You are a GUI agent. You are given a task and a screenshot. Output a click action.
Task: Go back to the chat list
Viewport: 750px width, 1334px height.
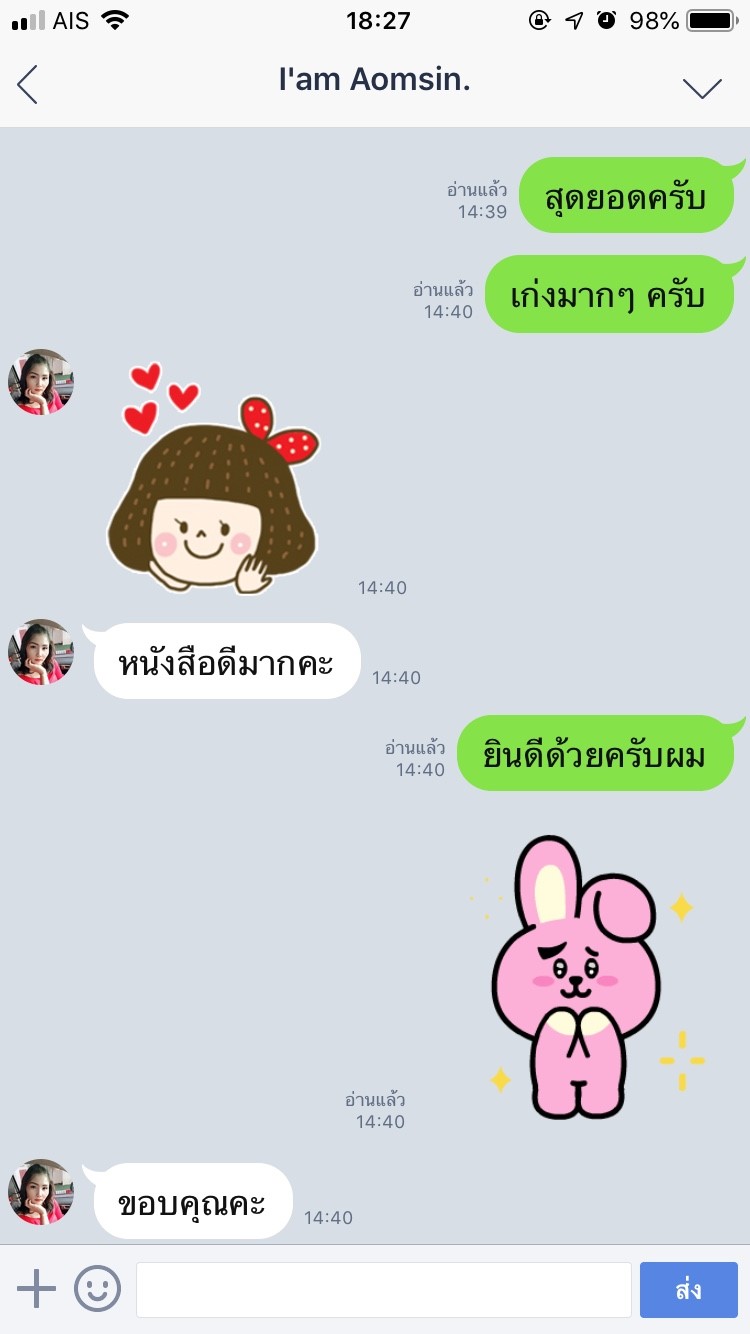point(28,85)
